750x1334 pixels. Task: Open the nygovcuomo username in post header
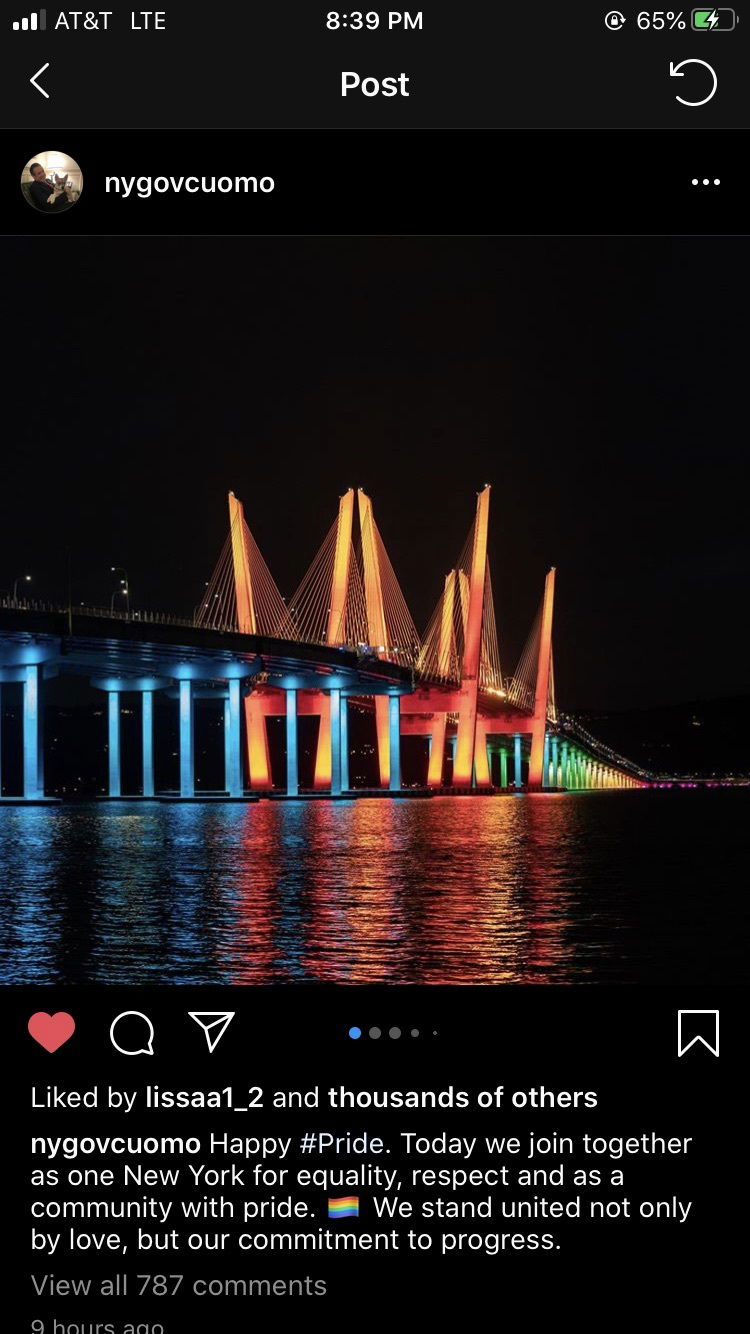pyautogui.click(x=189, y=183)
